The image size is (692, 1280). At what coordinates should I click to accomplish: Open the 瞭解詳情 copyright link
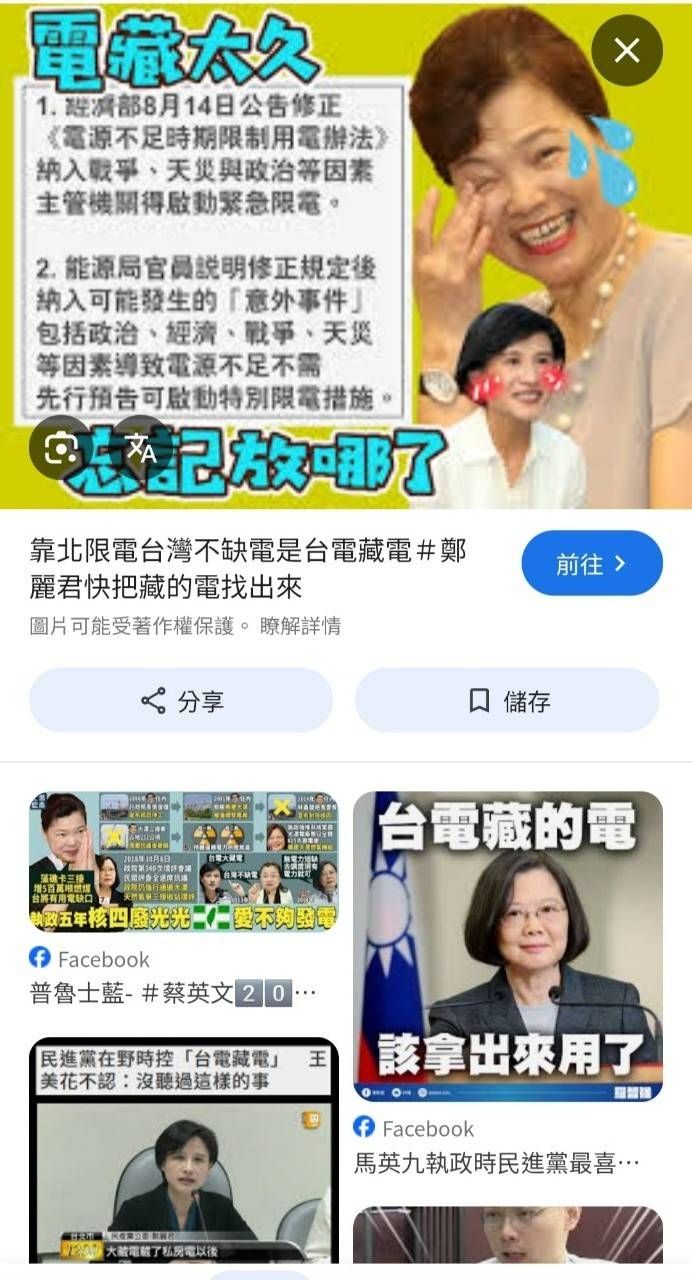tap(300, 626)
